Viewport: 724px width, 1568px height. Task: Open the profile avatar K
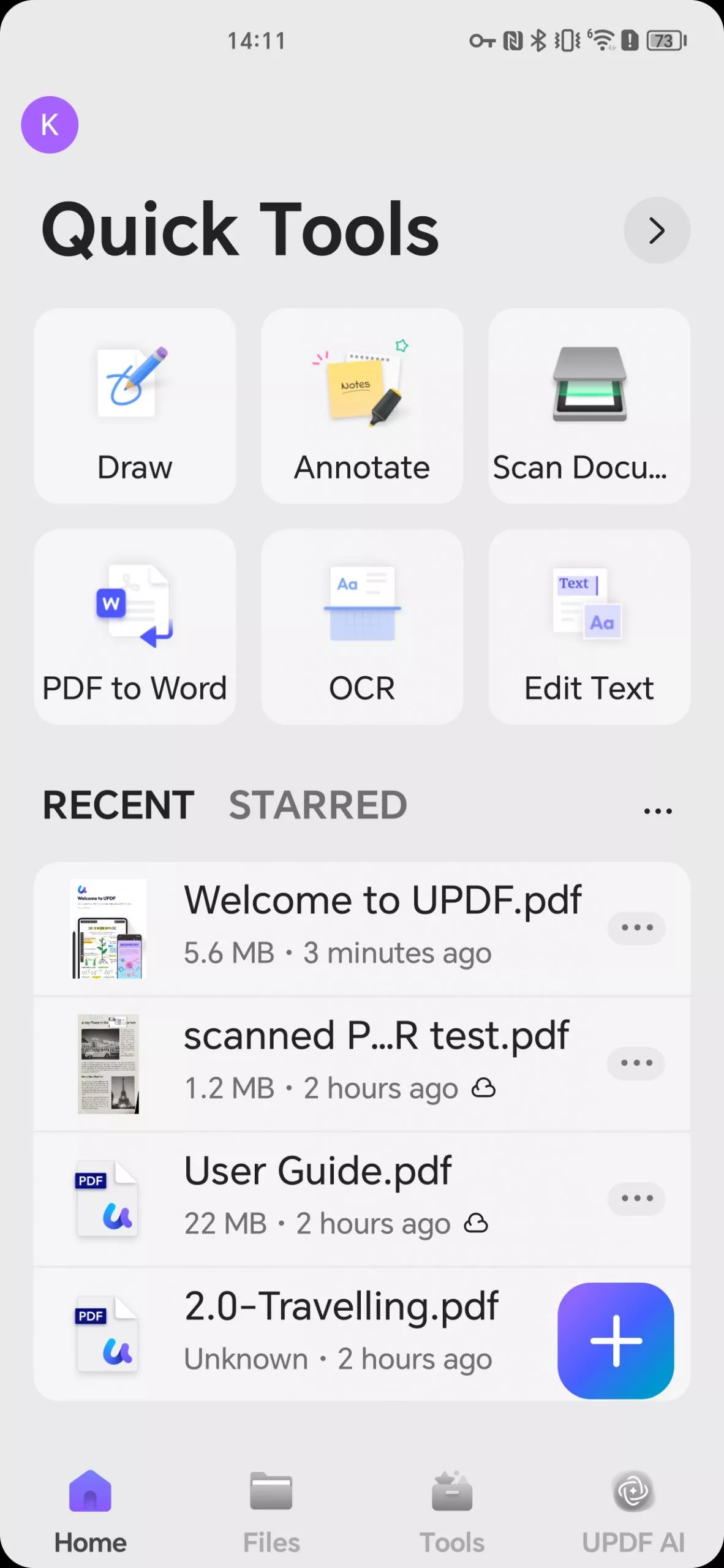pyautogui.click(x=50, y=125)
